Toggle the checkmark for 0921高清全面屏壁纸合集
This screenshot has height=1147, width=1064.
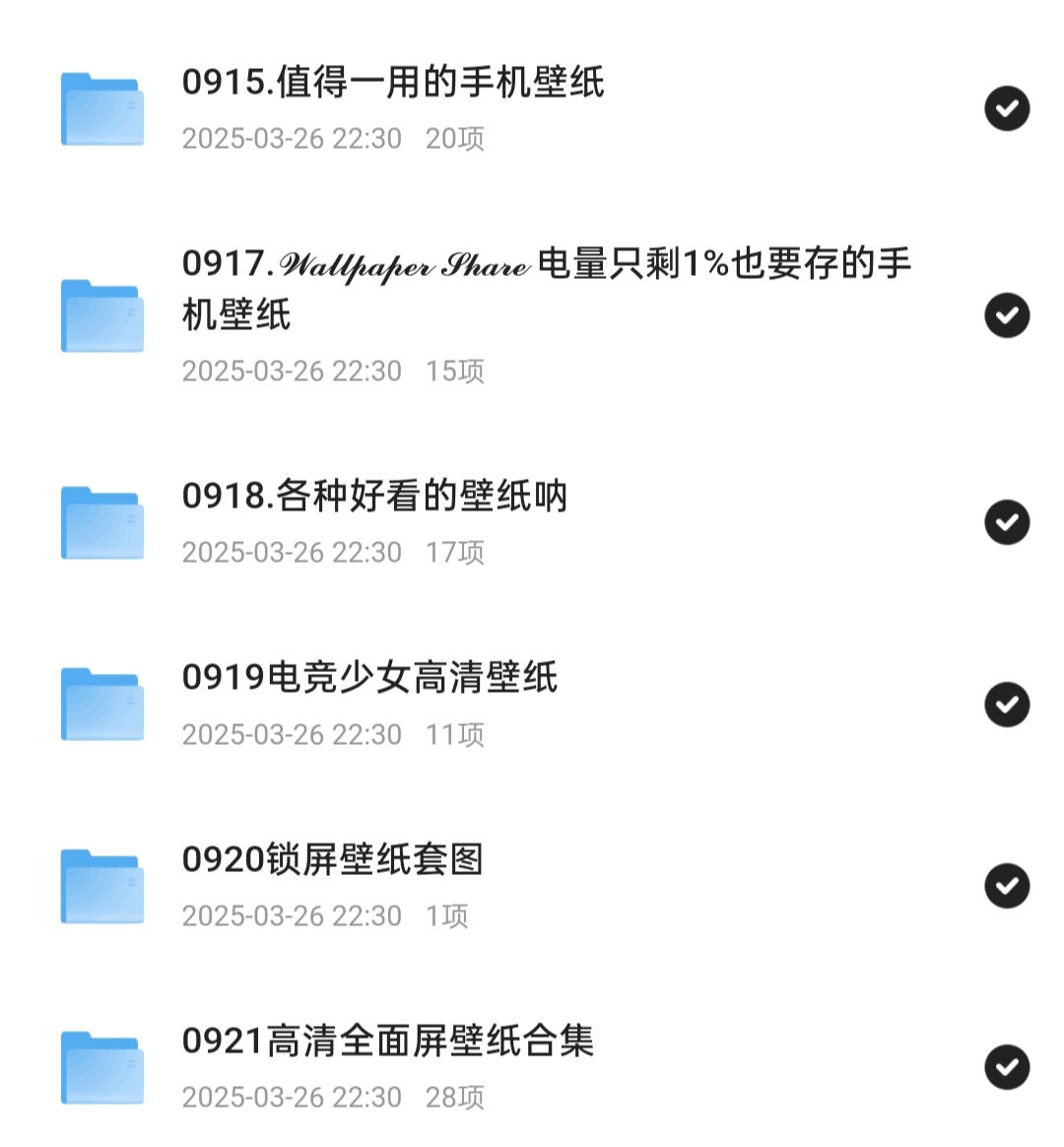pos(1007,1067)
